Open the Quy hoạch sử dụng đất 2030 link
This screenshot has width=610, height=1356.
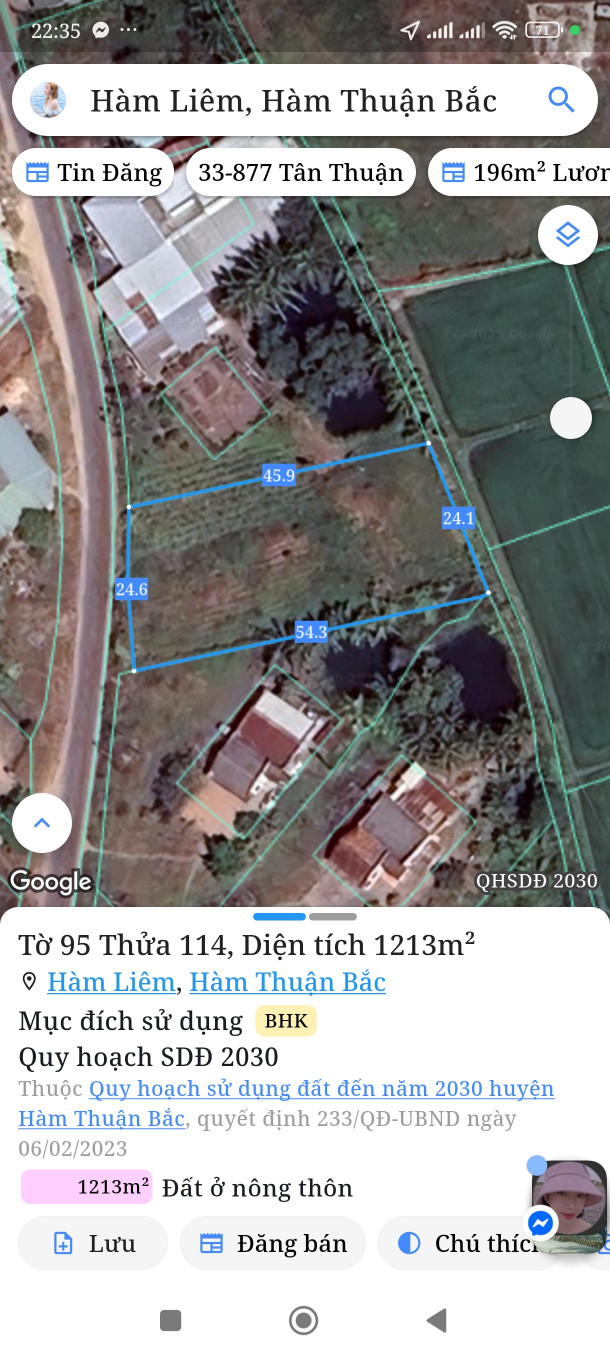286,1103
